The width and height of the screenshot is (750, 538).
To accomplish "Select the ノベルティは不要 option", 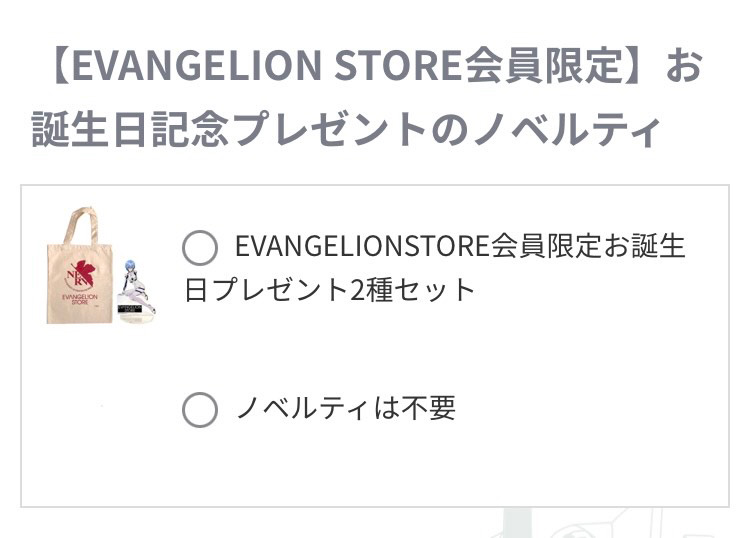I will pos(200,409).
